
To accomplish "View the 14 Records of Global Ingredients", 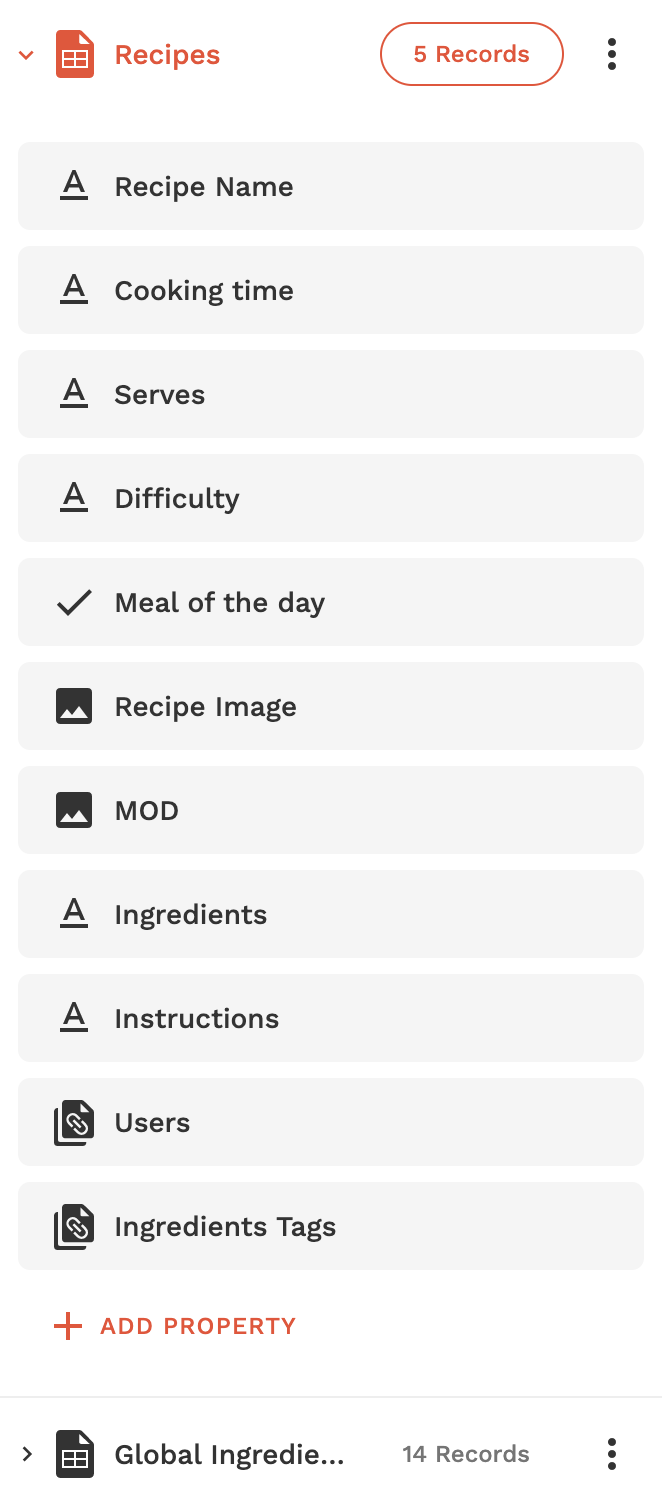I will point(465,1454).
